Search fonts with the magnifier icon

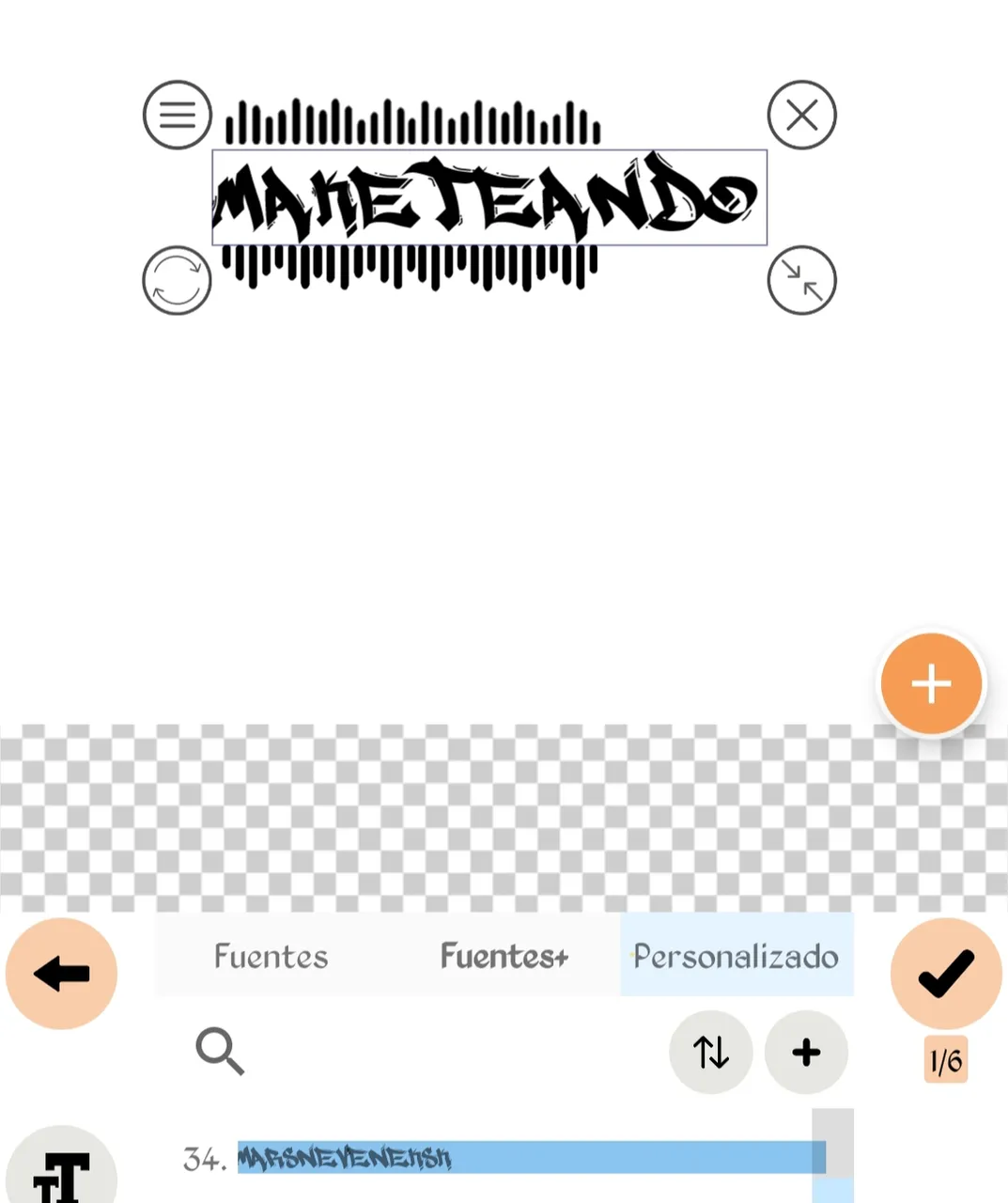coord(220,1051)
